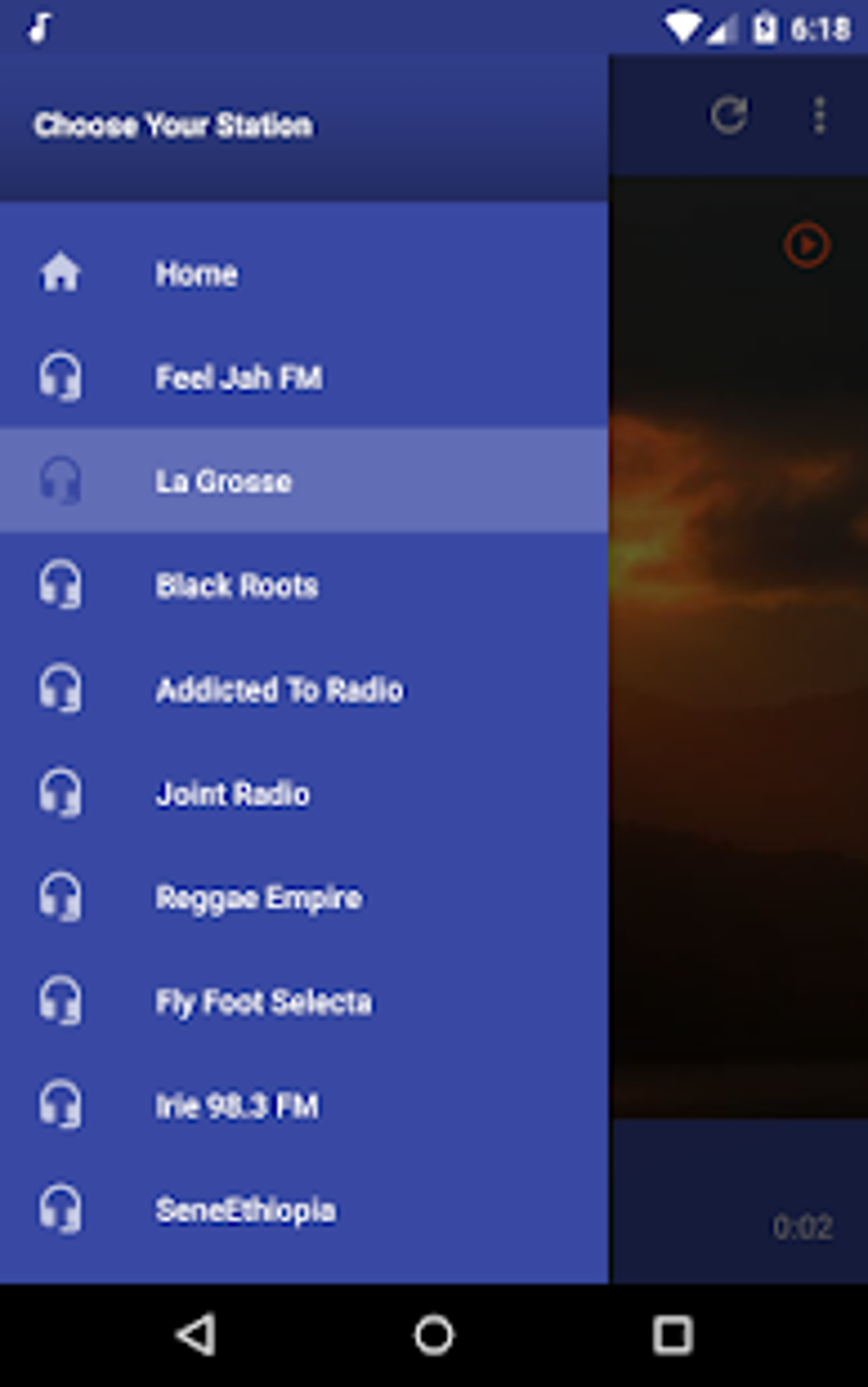Open the Fly Foot Selecta station
Image resolution: width=868 pixels, height=1387 pixels.
coord(263,1002)
